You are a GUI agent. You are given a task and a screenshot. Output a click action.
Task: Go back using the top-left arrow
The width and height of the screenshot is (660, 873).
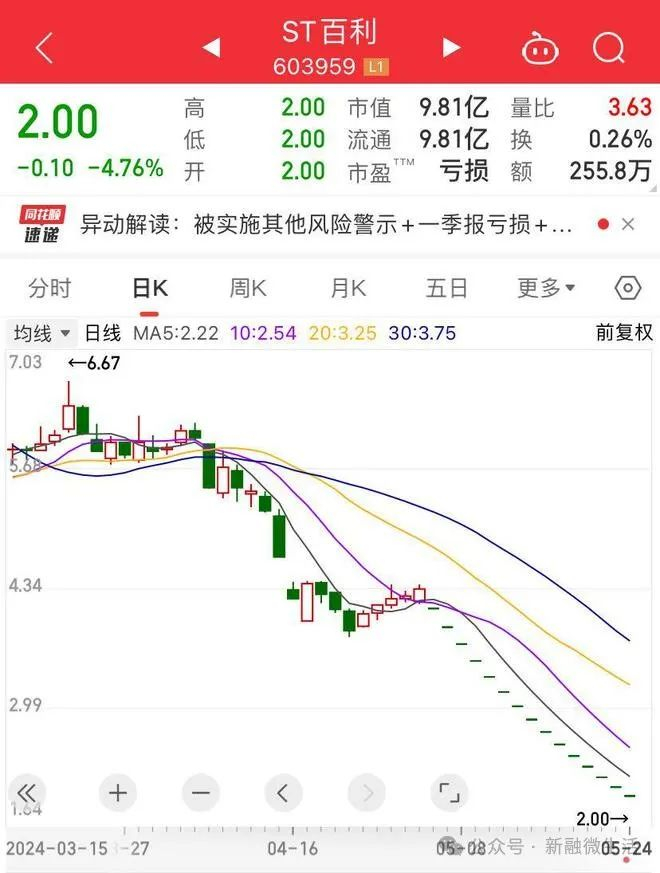(45, 48)
